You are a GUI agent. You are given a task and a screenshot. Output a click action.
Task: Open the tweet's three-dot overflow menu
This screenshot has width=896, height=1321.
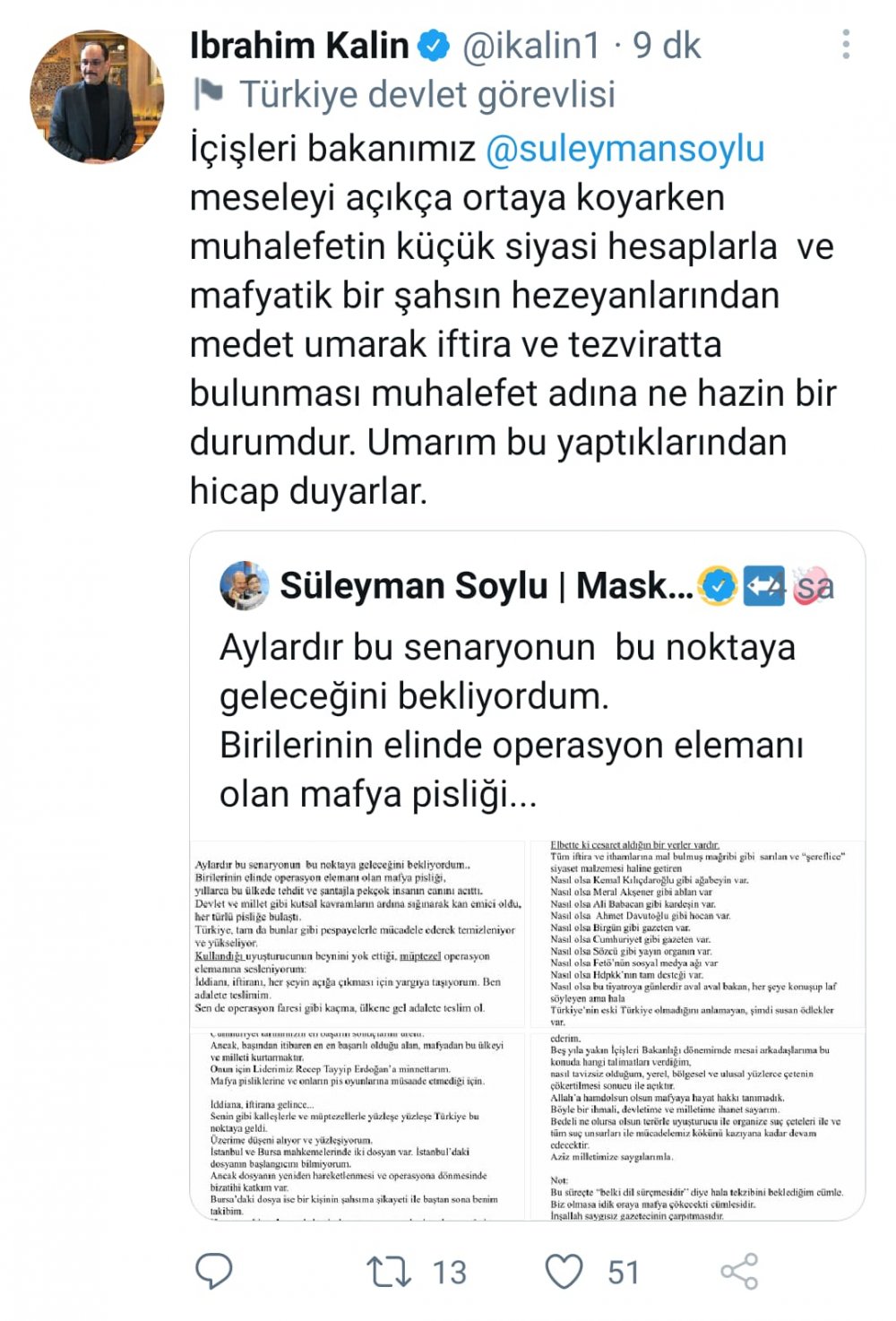pos(845,45)
